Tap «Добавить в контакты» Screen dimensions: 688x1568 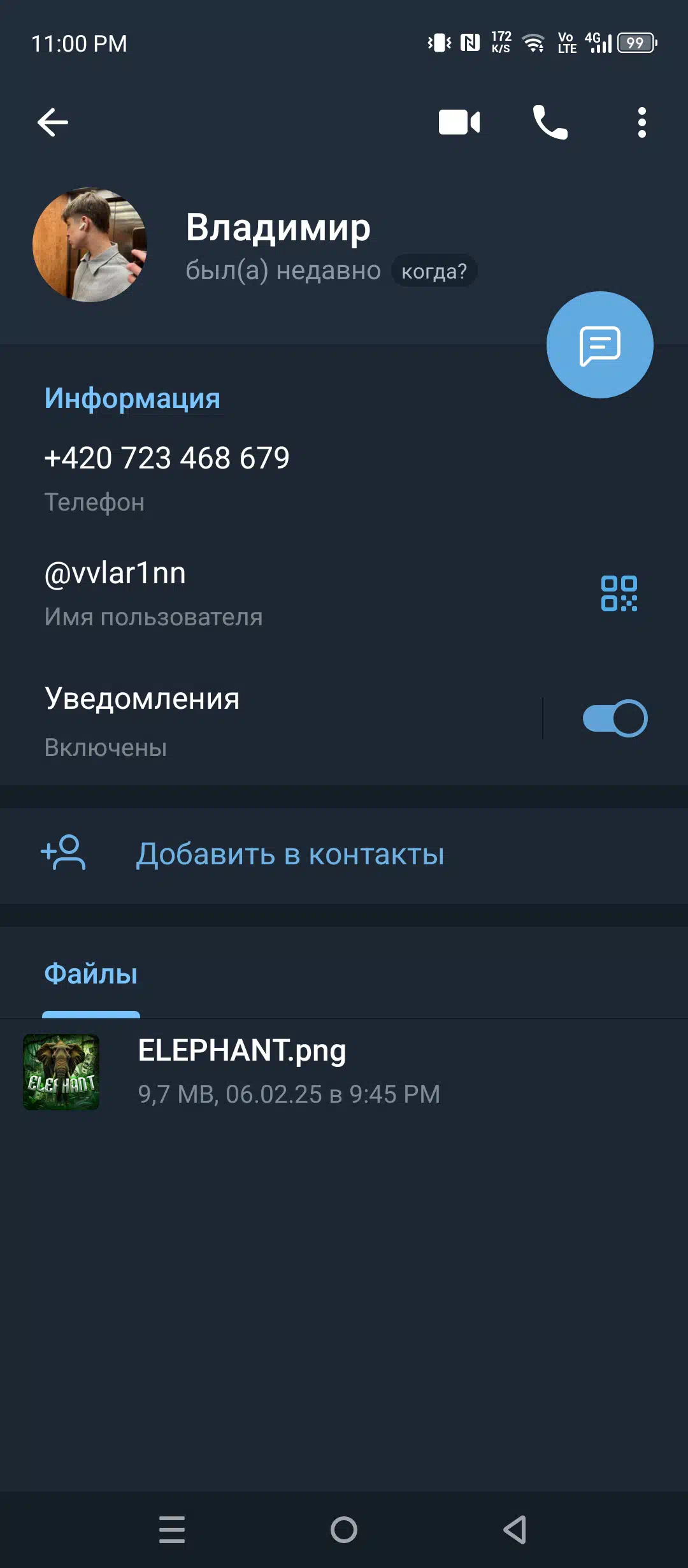click(x=344, y=855)
